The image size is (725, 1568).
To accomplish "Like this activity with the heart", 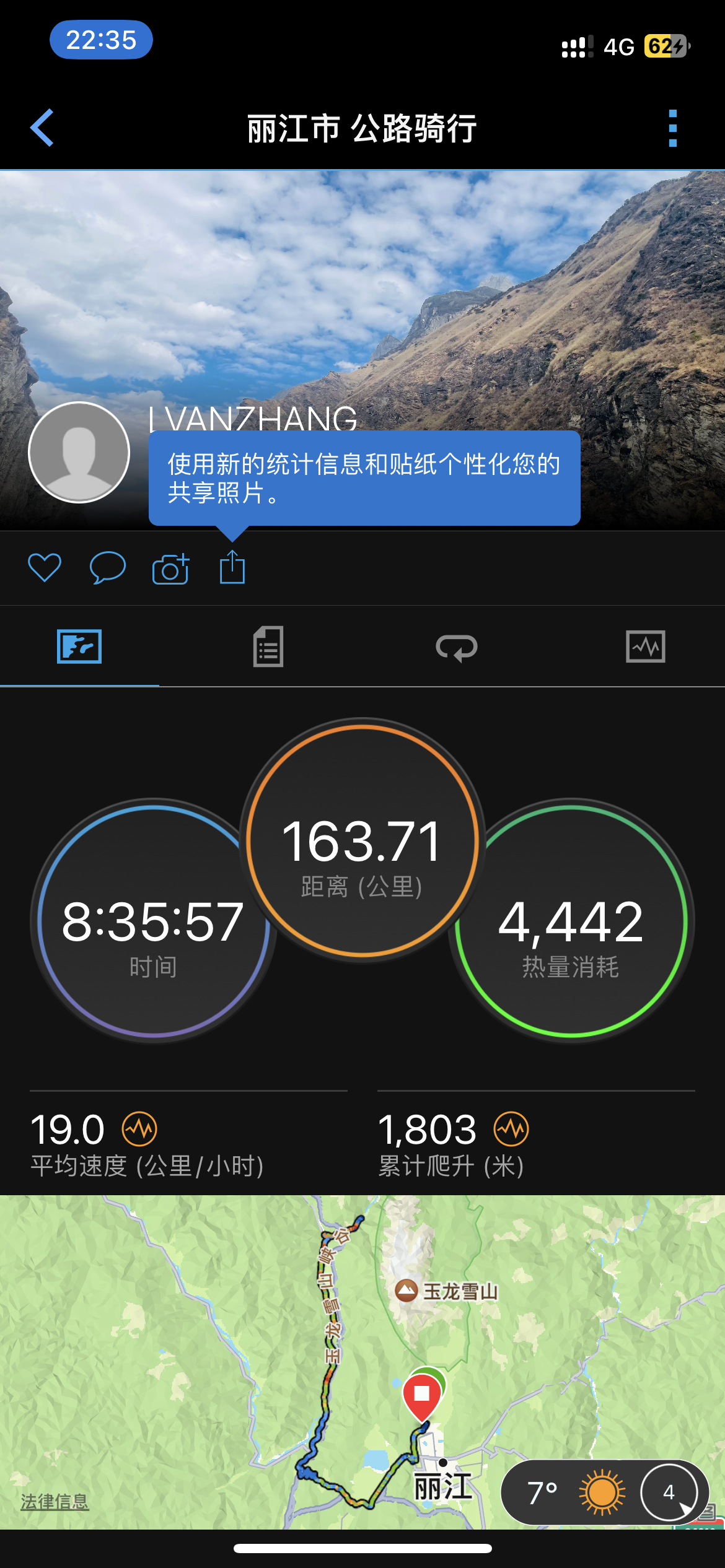I will coord(45,567).
